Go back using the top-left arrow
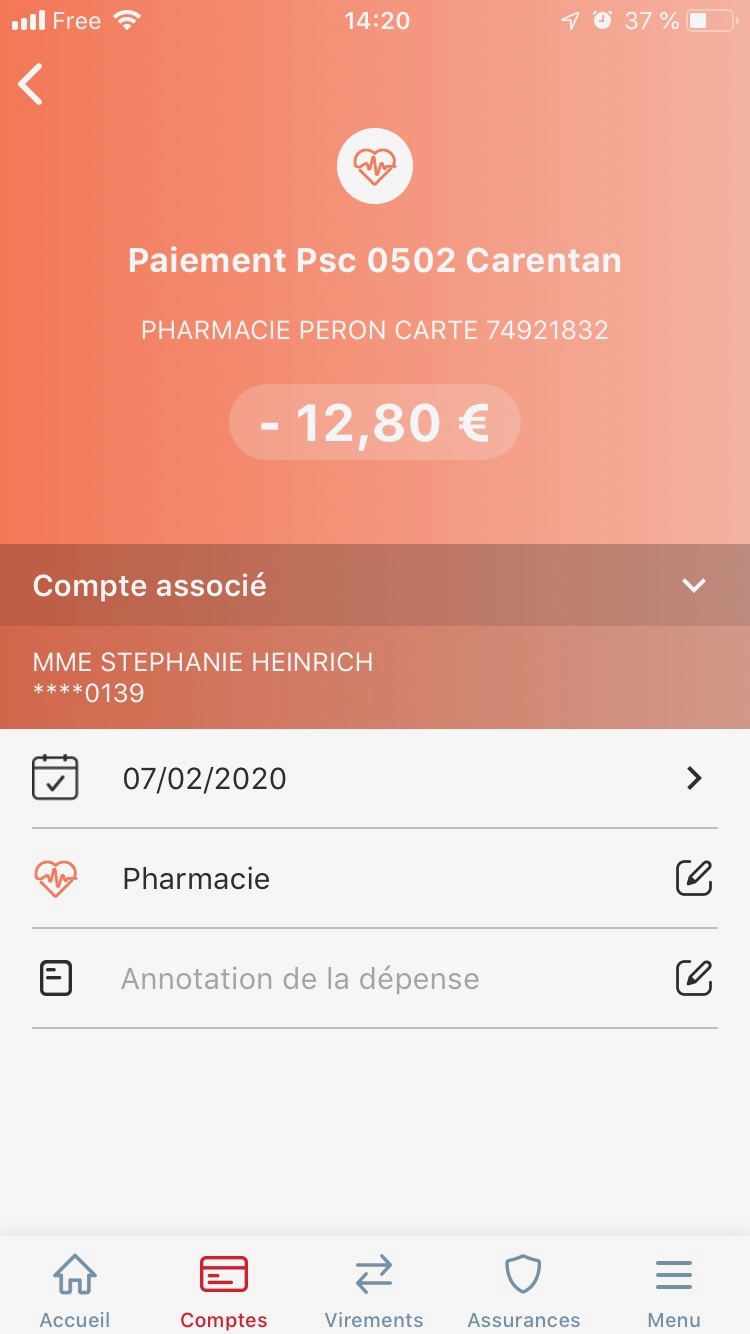This screenshot has height=1334, width=750. (x=31, y=84)
